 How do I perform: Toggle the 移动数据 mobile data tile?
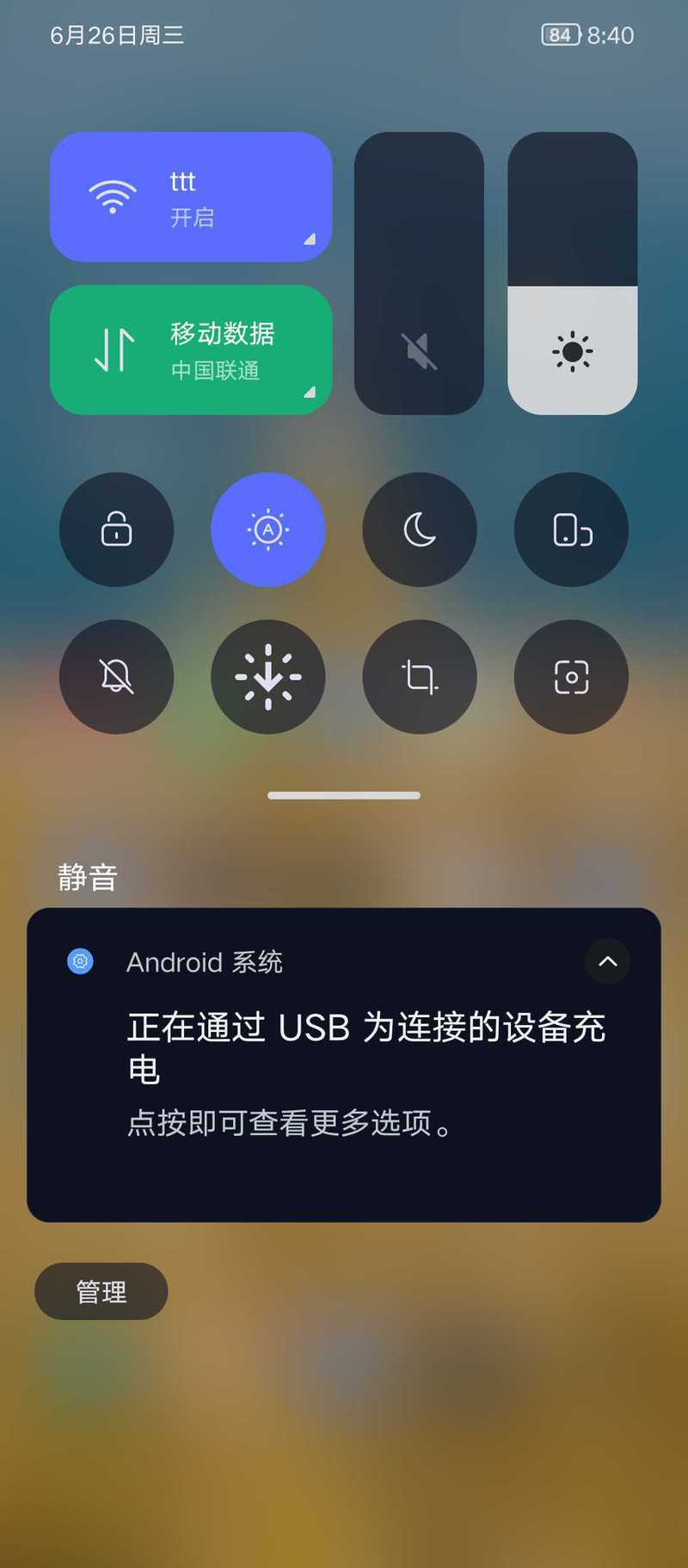coord(191,350)
